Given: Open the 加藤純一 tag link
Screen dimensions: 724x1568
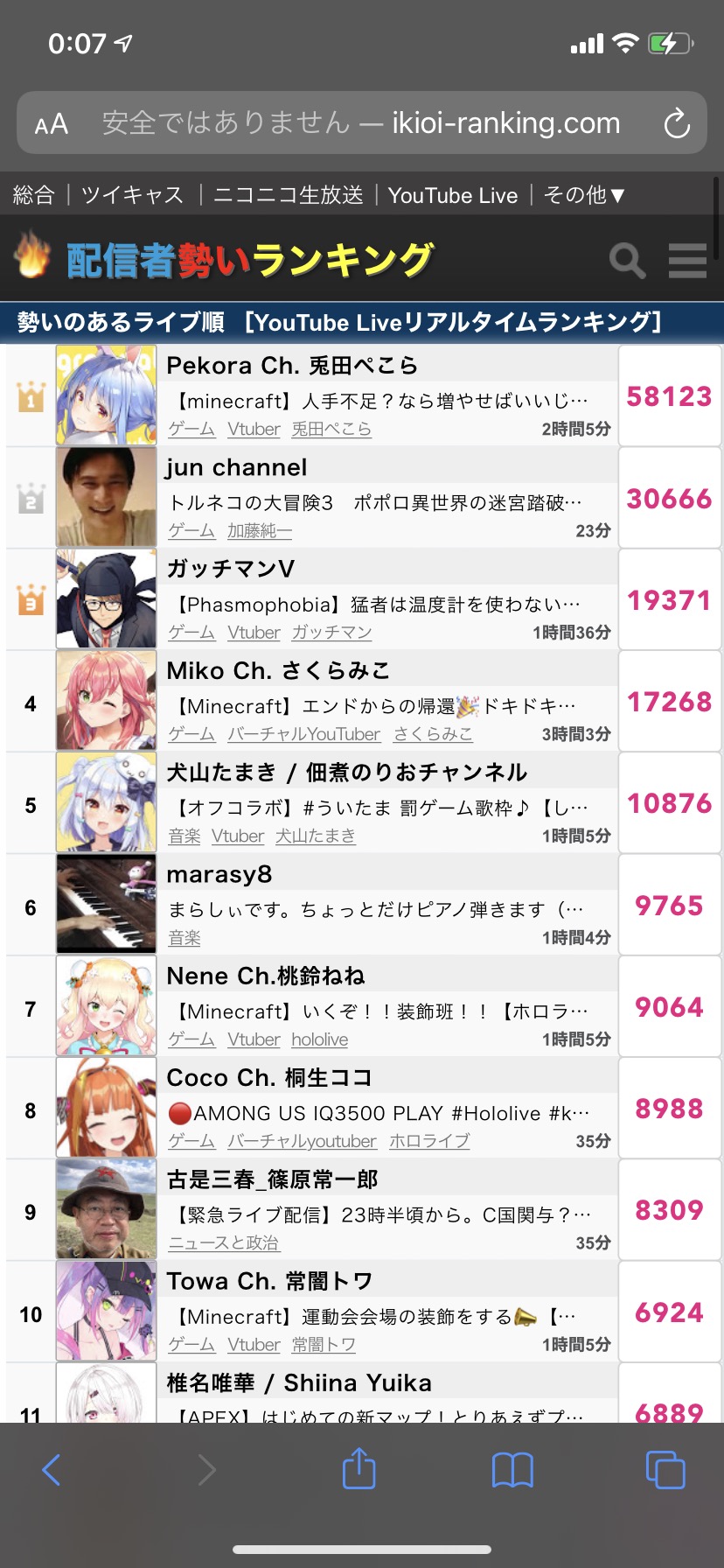Looking at the screenshot, I should click(x=260, y=531).
